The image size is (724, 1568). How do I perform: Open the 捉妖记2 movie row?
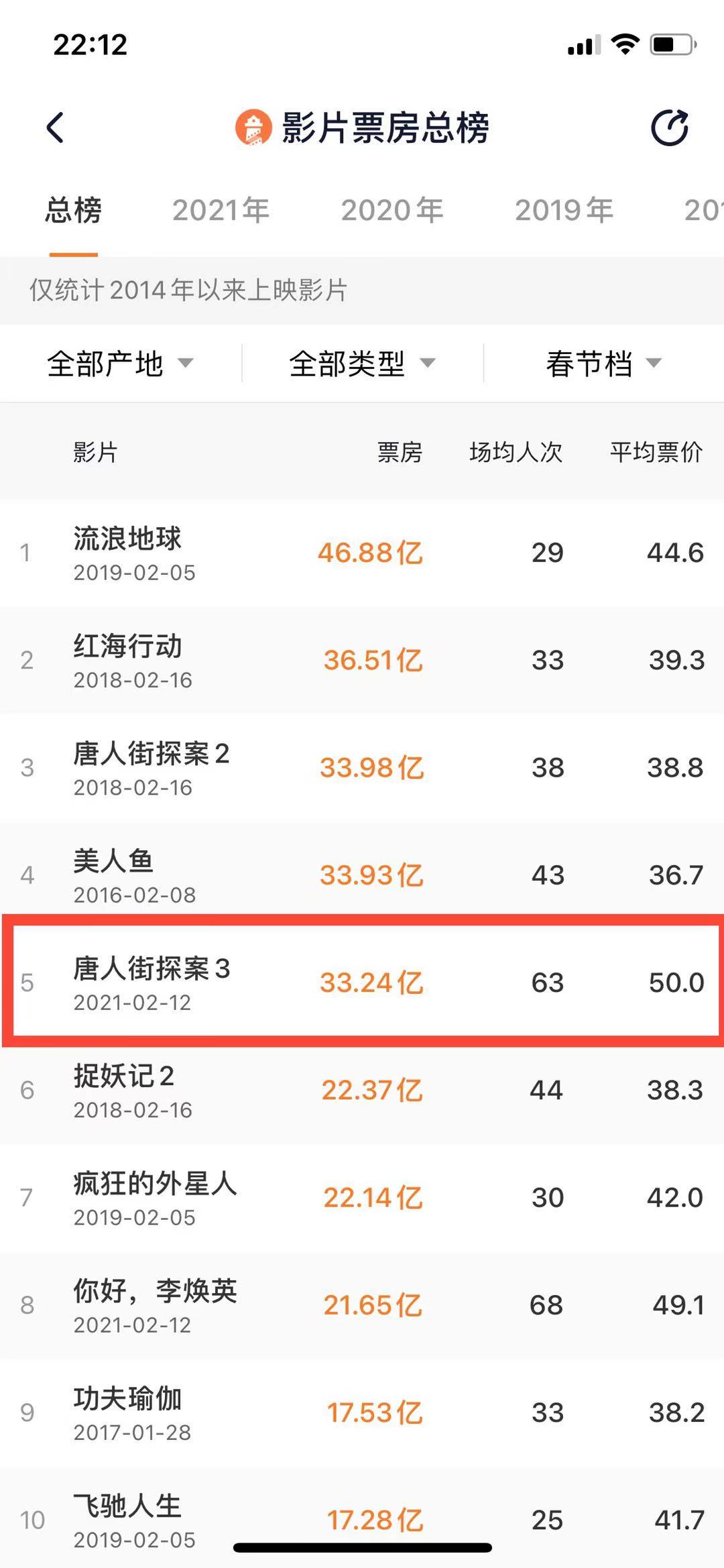click(x=362, y=1090)
